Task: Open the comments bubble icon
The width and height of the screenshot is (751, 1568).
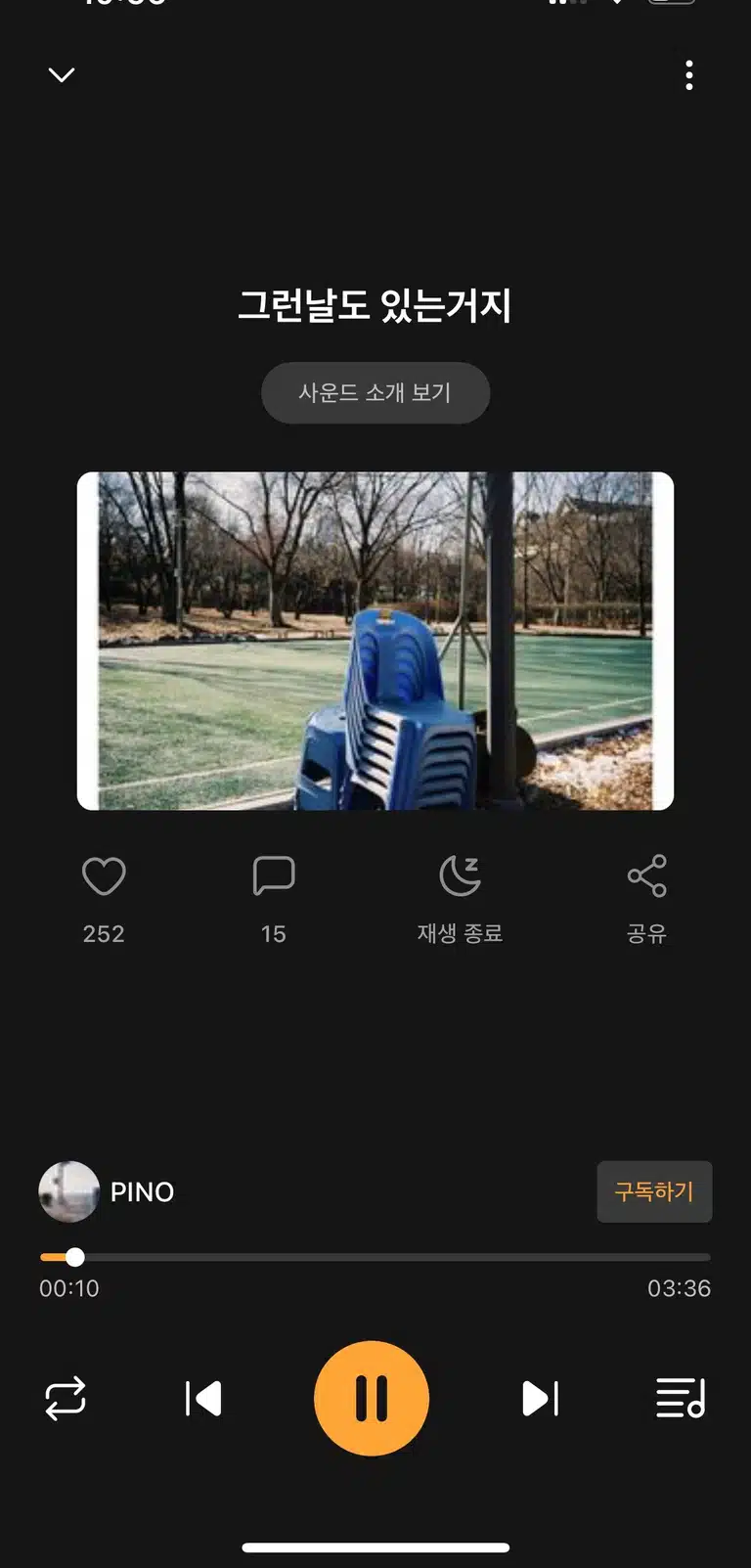Action: pos(274,875)
